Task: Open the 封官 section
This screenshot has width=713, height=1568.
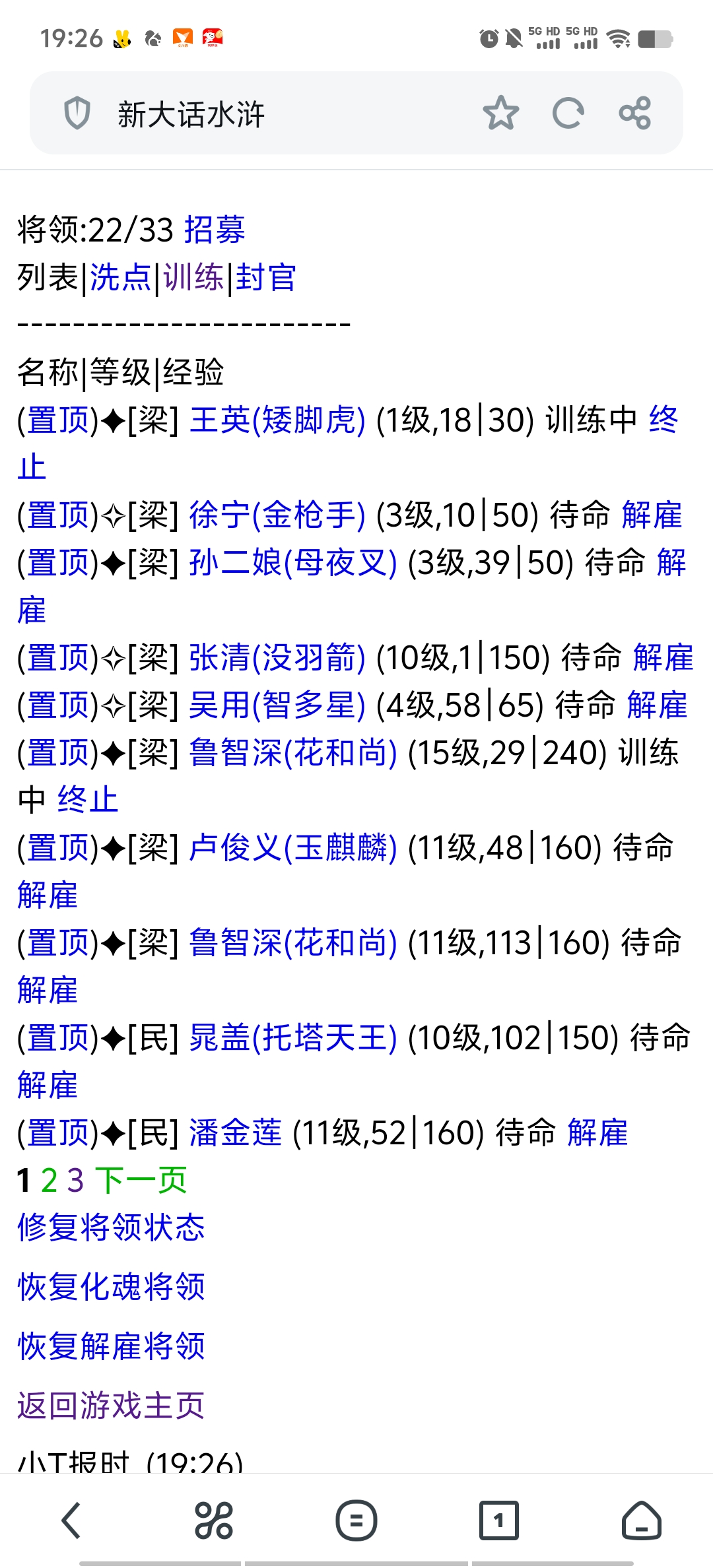Action: click(x=267, y=278)
